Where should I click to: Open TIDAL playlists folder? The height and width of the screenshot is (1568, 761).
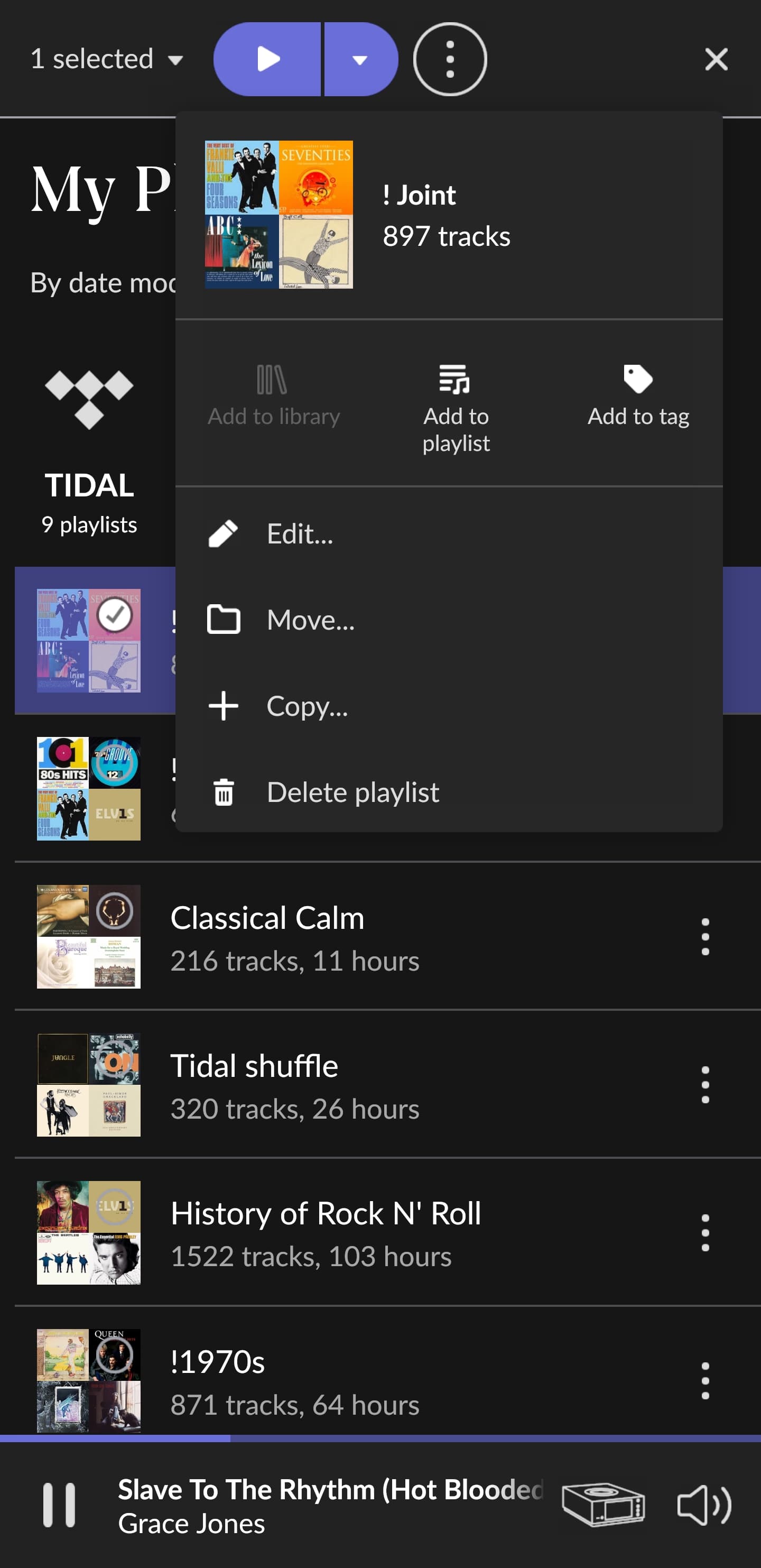coord(89,451)
